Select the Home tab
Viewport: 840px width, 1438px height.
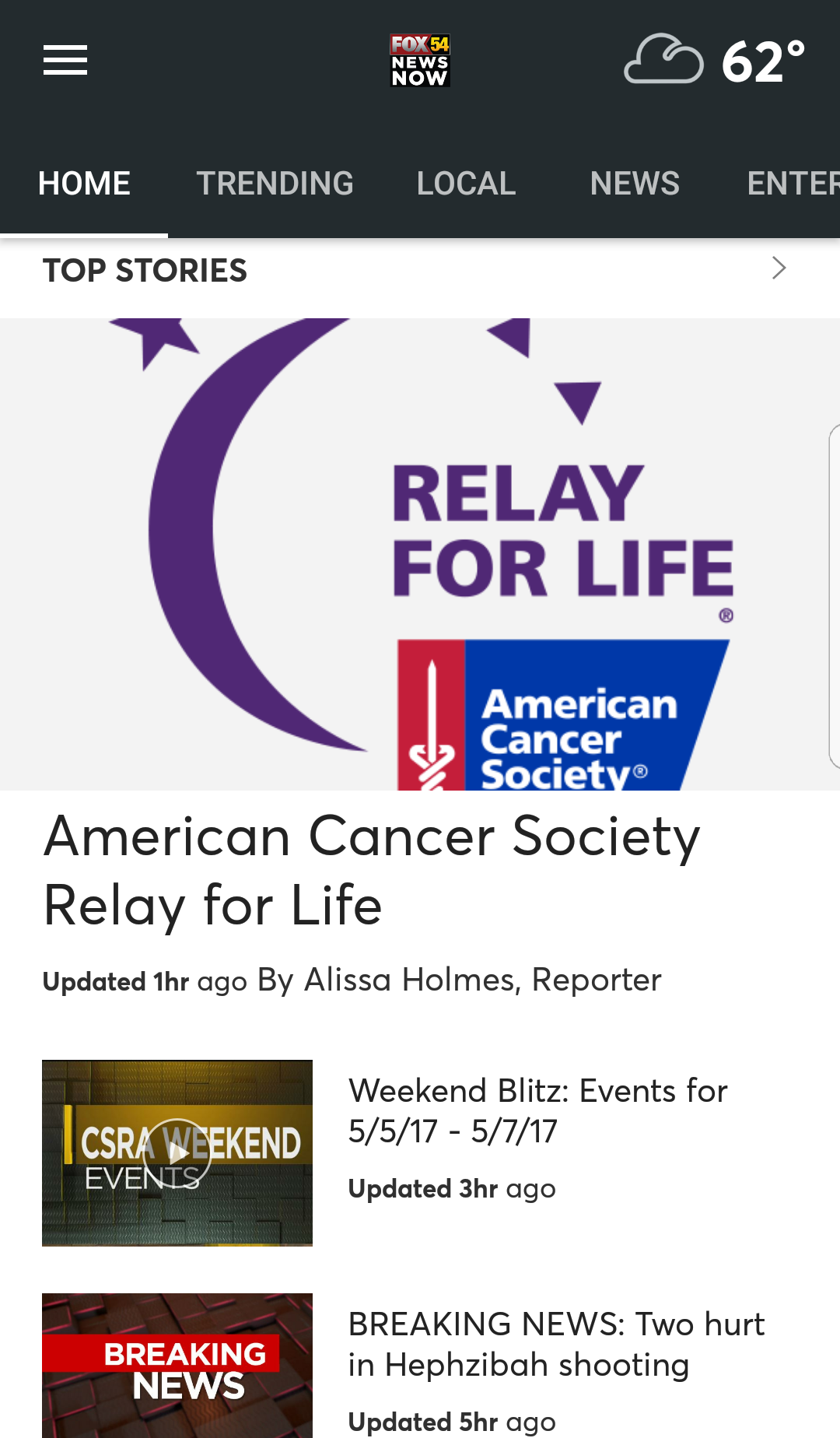[x=84, y=184]
